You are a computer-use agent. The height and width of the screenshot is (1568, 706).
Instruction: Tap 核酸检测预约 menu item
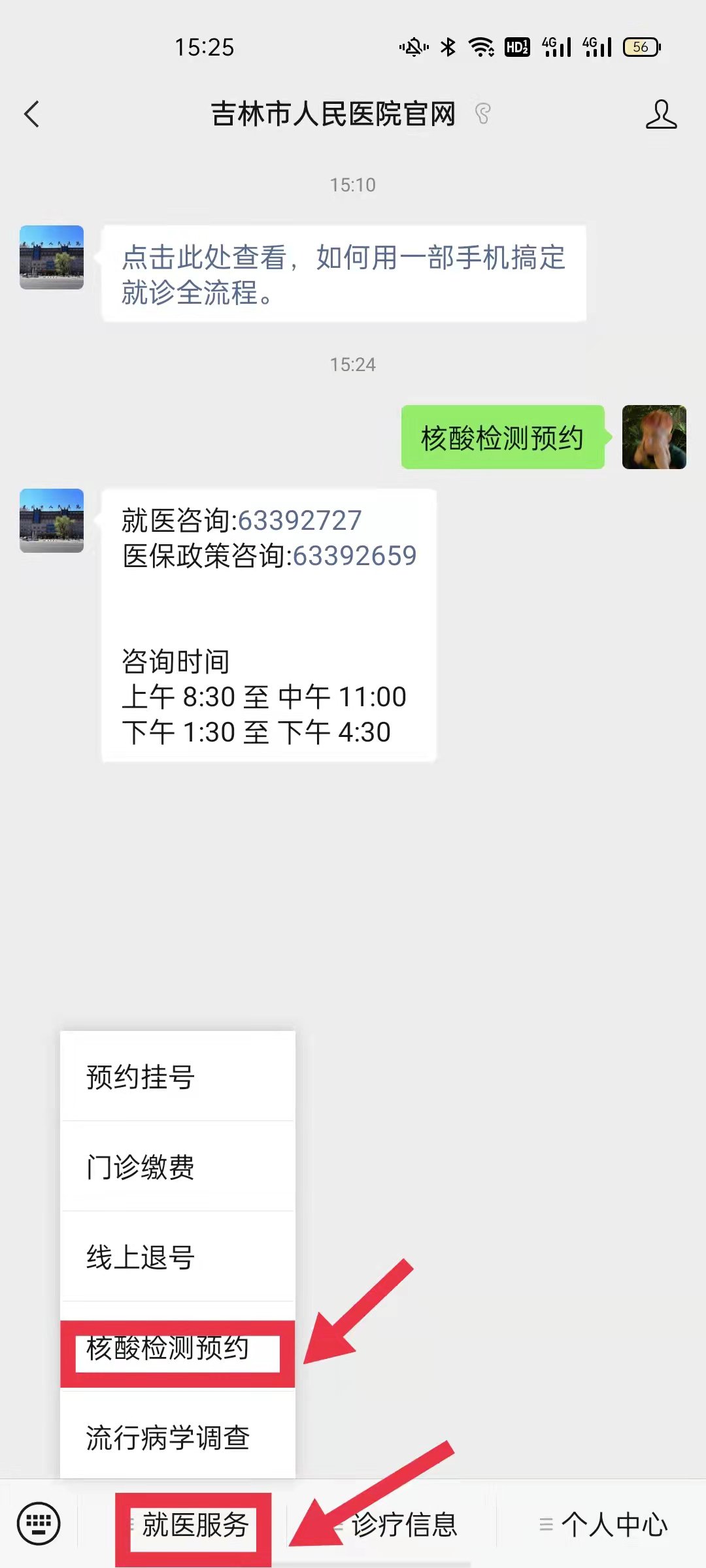(x=177, y=1348)
